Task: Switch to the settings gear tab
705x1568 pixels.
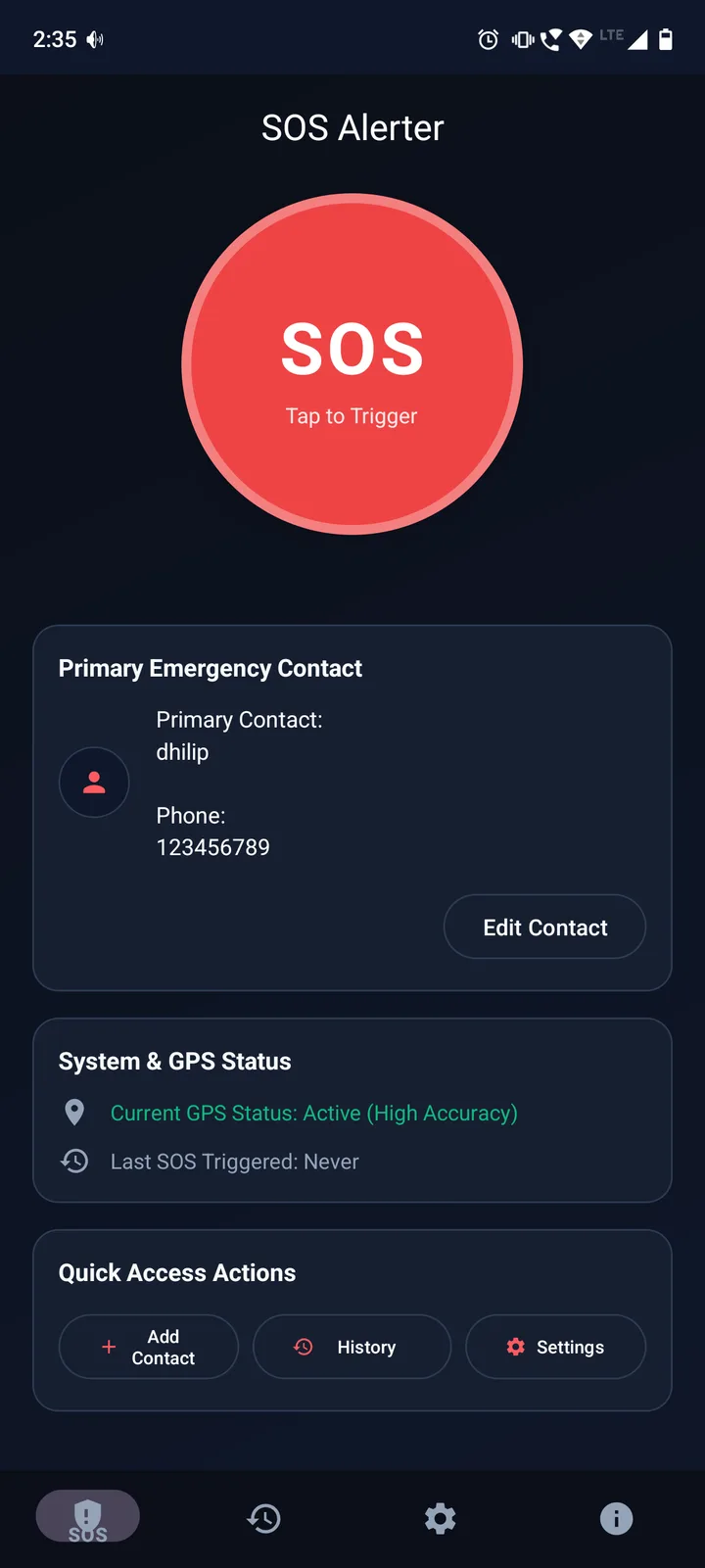Action: 441,1518
